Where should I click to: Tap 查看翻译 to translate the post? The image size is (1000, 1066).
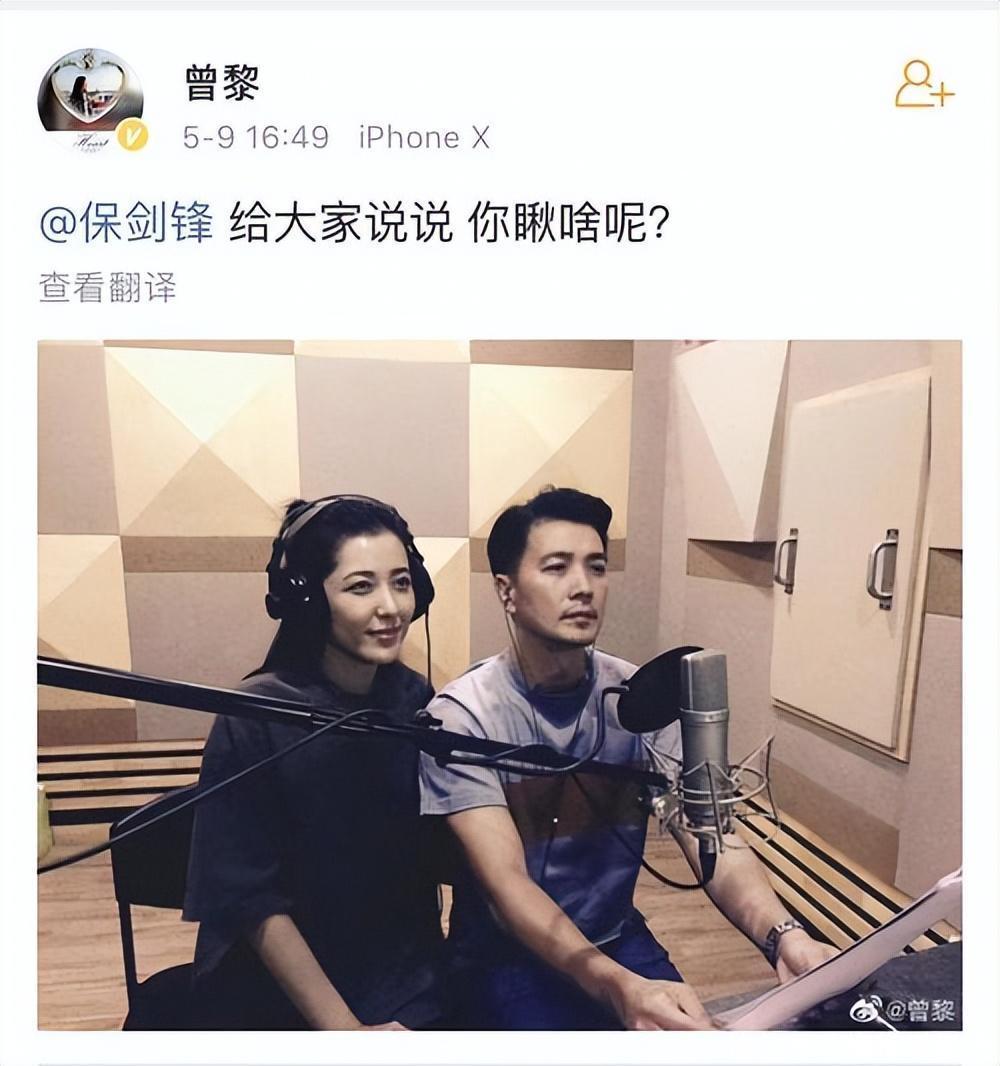tap(107, 288)
